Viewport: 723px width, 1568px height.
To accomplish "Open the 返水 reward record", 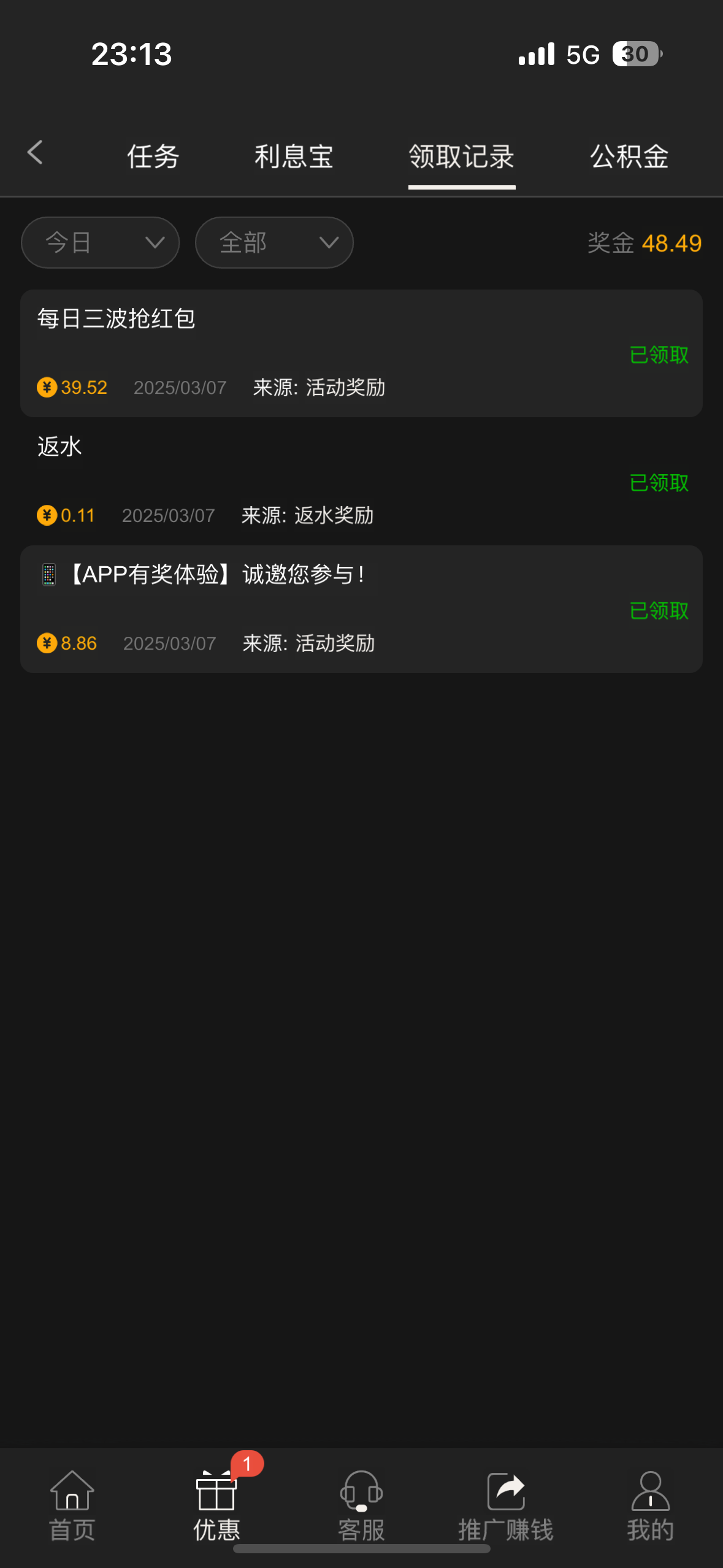I will coord(361,481).
